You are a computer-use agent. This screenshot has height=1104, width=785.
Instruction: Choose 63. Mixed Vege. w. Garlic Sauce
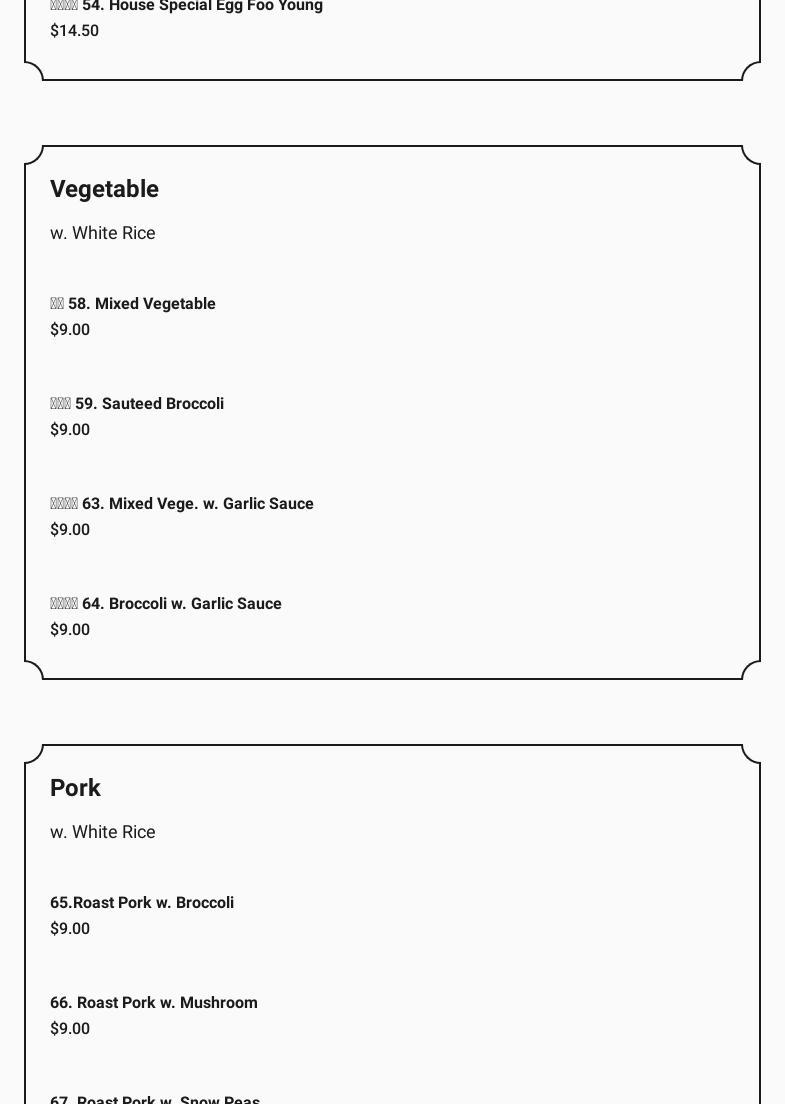pyautogui.click(x=182, y=504)
